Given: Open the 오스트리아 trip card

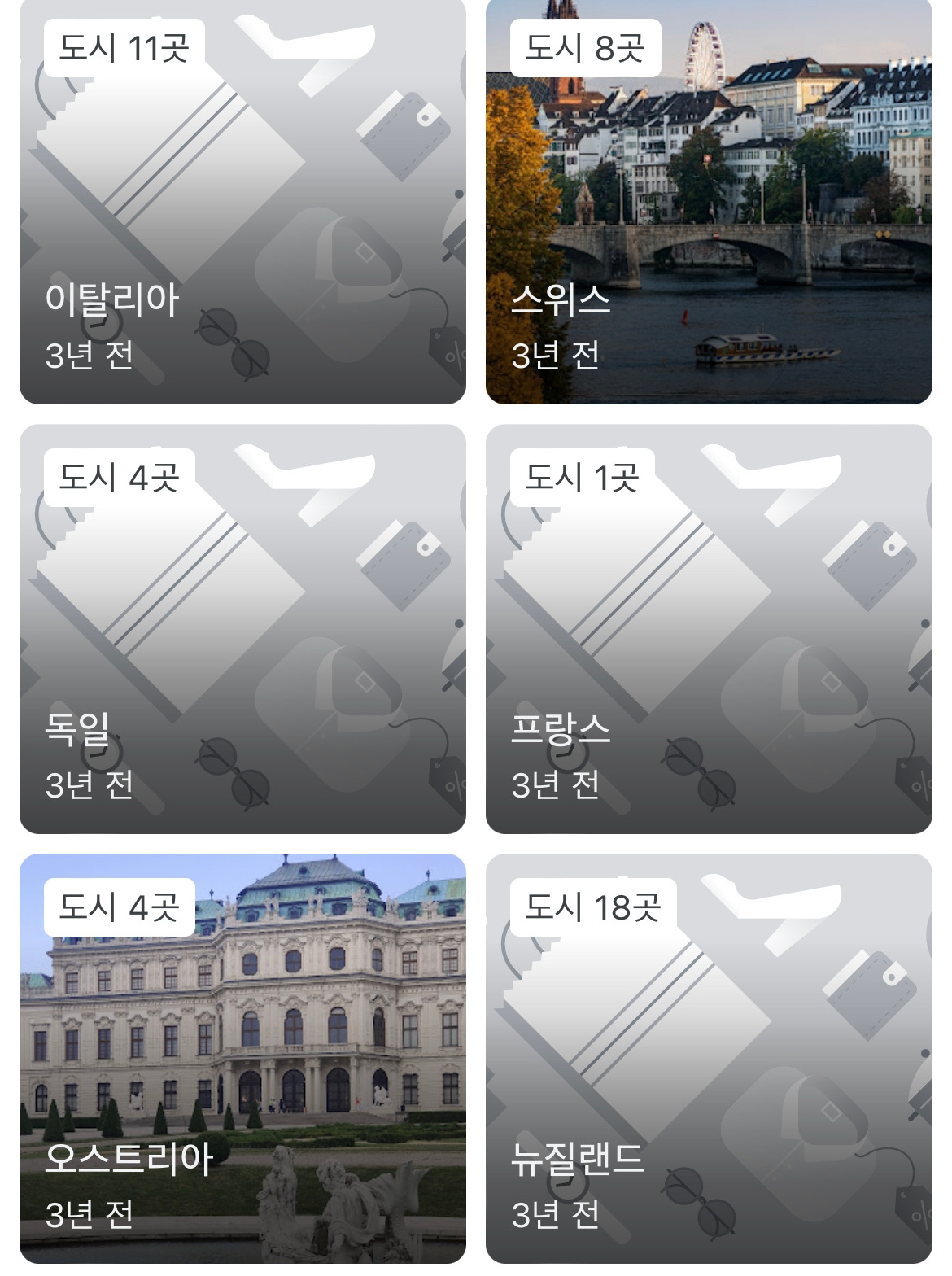Looking at the screenshot, I should pyautogui.click(x=242, y=1058).
